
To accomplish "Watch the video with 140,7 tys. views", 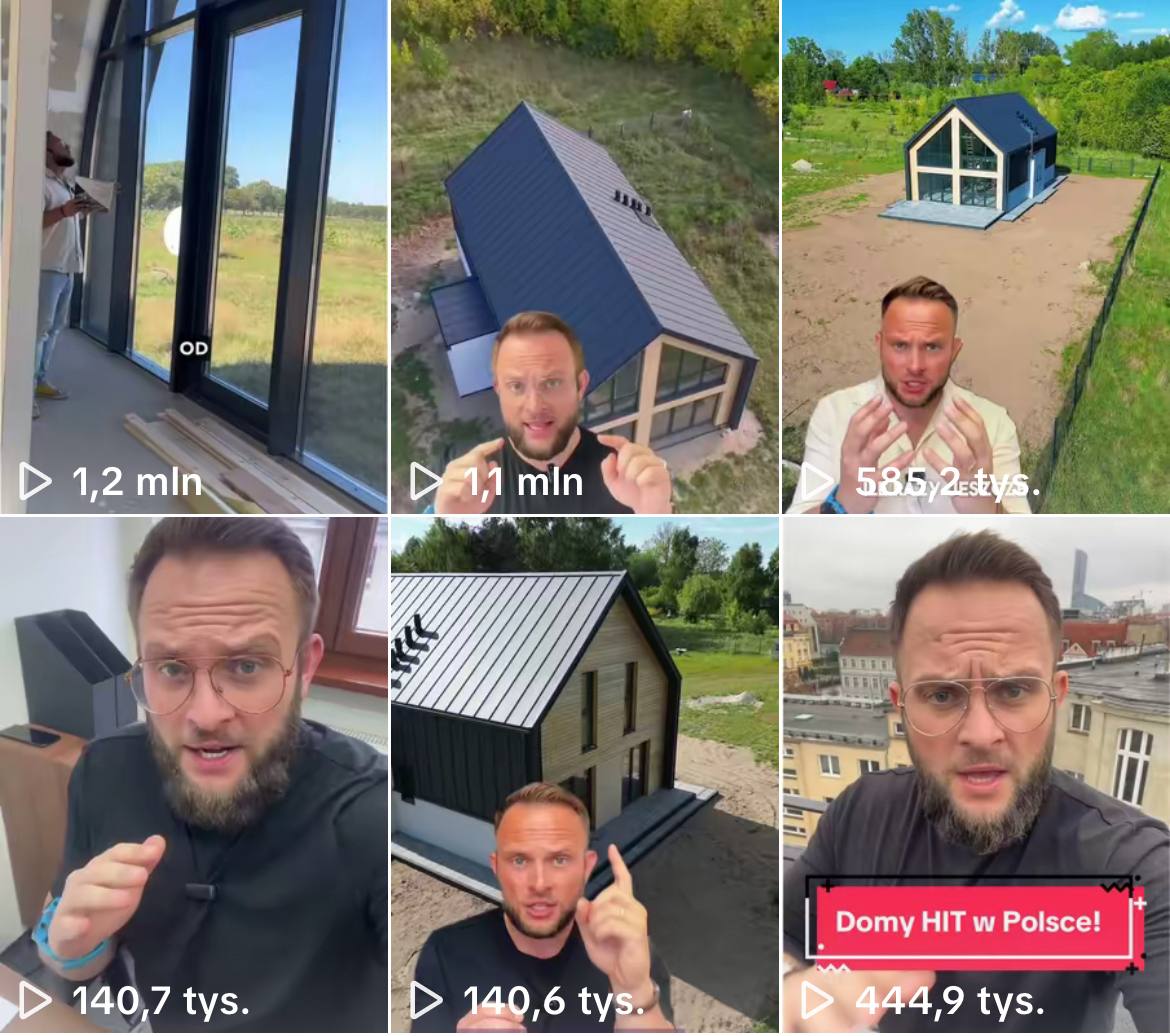I will 193,775.
